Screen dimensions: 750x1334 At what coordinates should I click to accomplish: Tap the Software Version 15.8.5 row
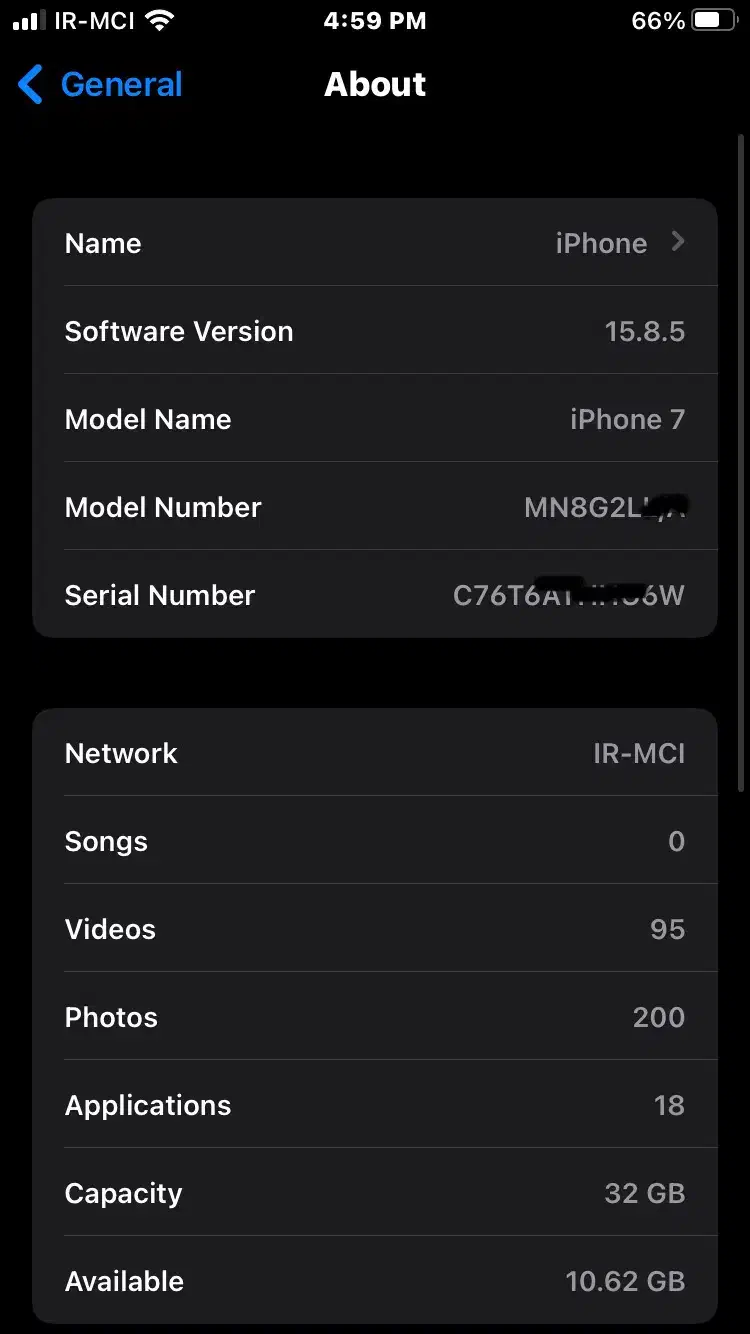pos(375,331)
